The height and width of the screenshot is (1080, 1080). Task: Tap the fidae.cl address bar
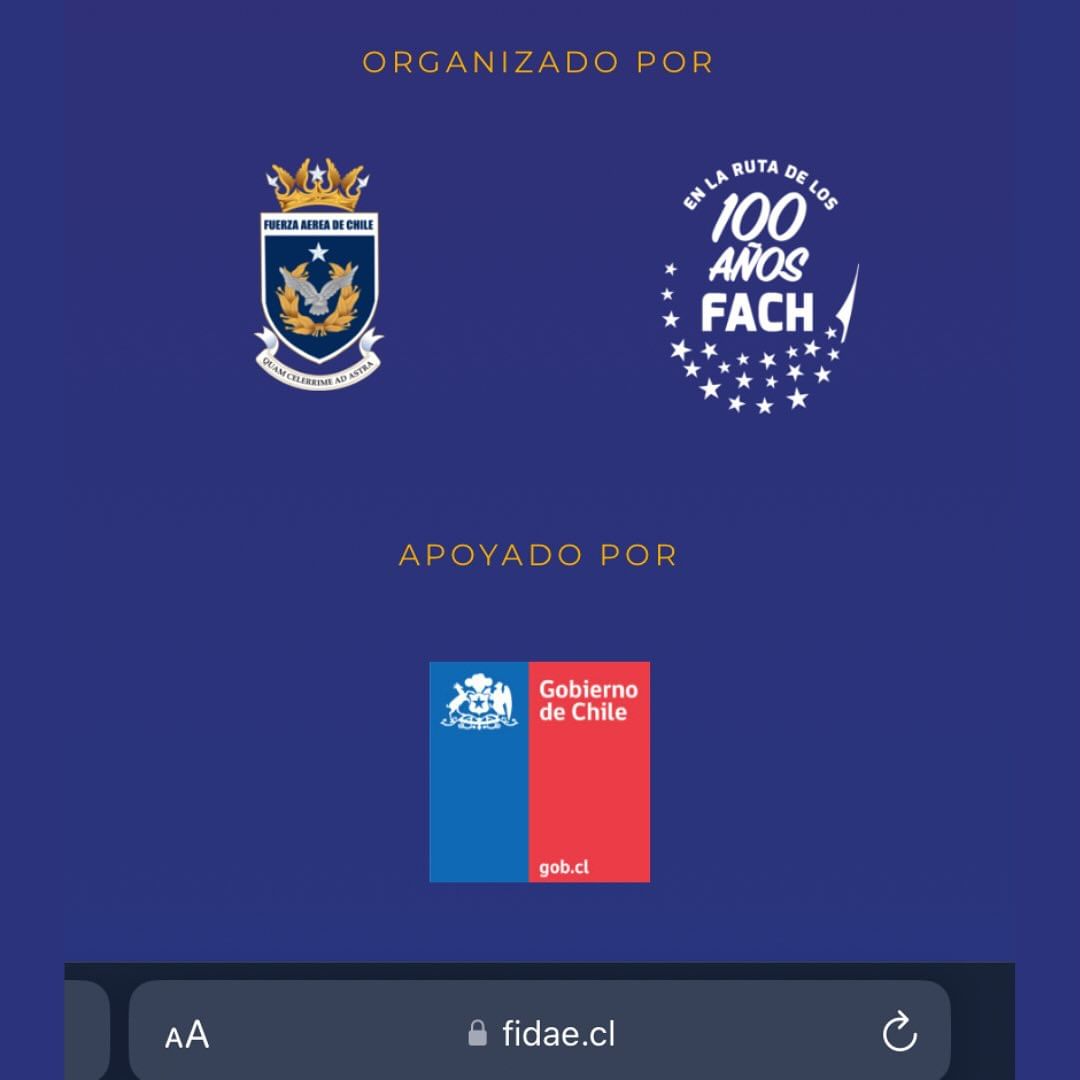(541, 1034)
